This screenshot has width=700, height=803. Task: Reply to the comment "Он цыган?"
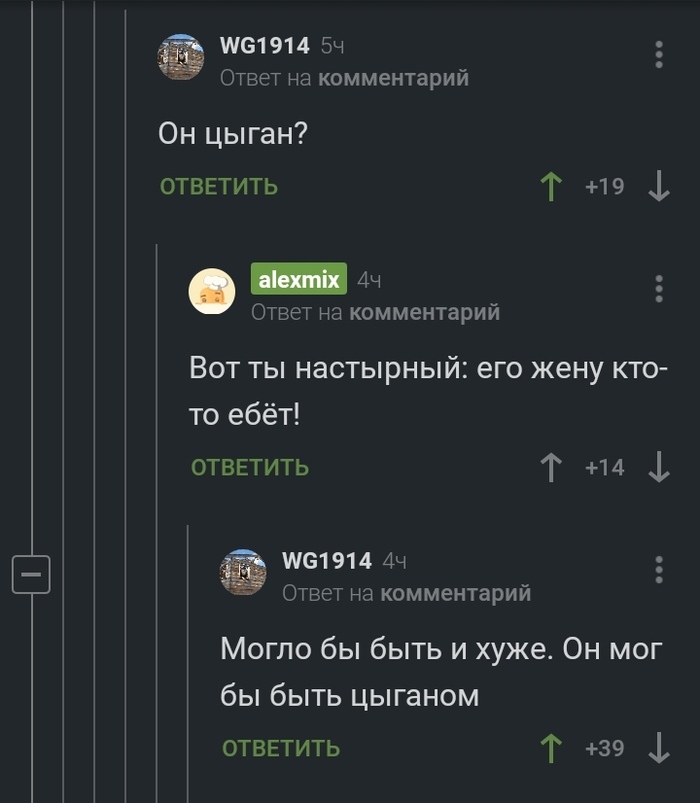219,187
